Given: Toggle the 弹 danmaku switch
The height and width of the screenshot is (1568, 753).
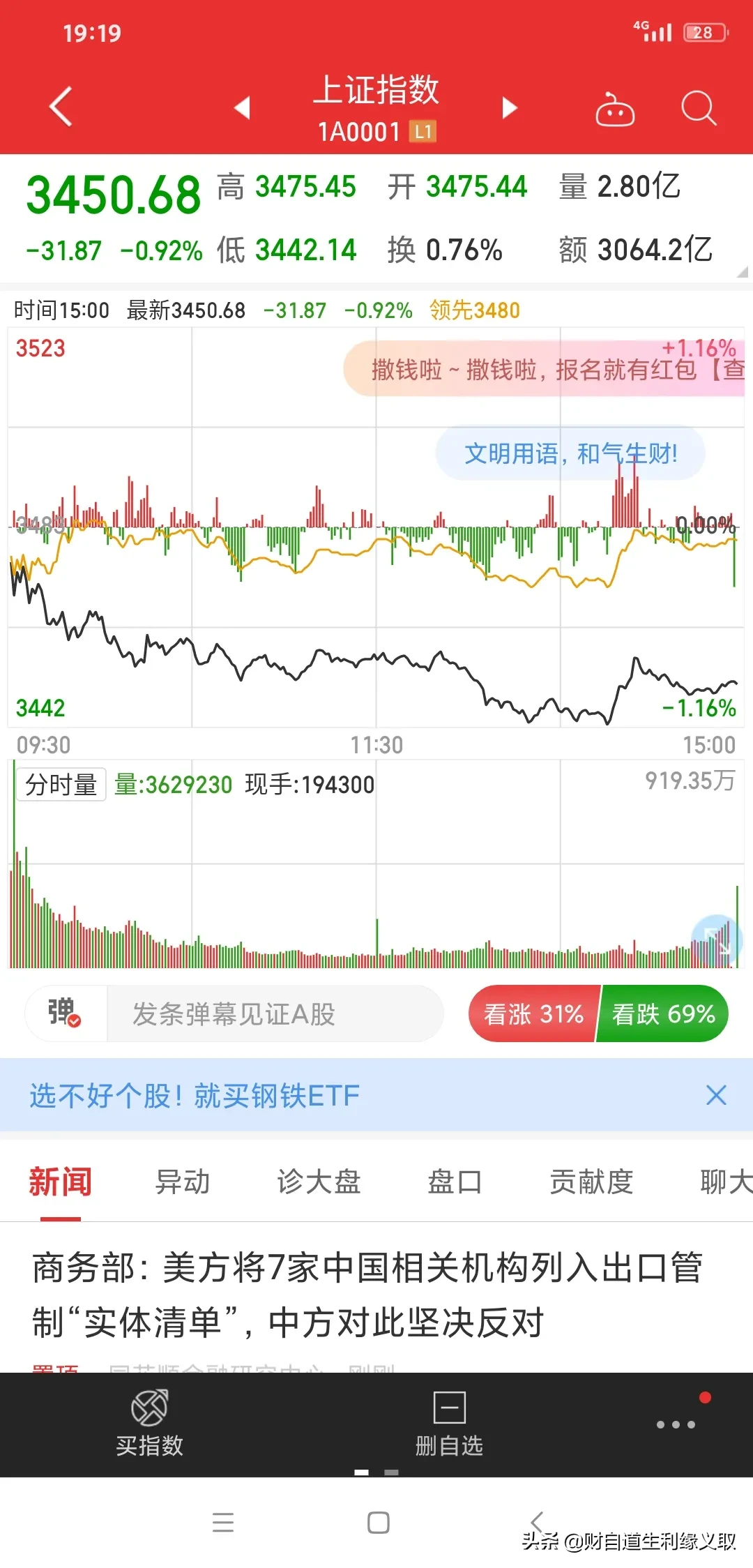Looking at the screenshot, I should point(65,1013).
